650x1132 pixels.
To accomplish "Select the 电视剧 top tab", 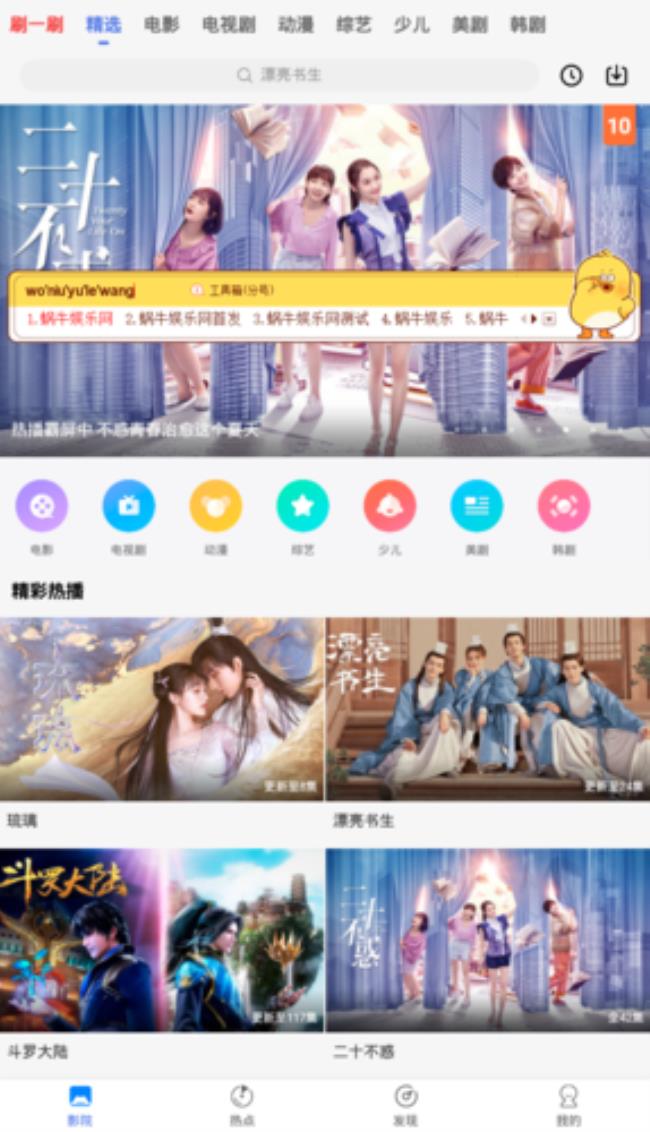I will pos(228,24).
